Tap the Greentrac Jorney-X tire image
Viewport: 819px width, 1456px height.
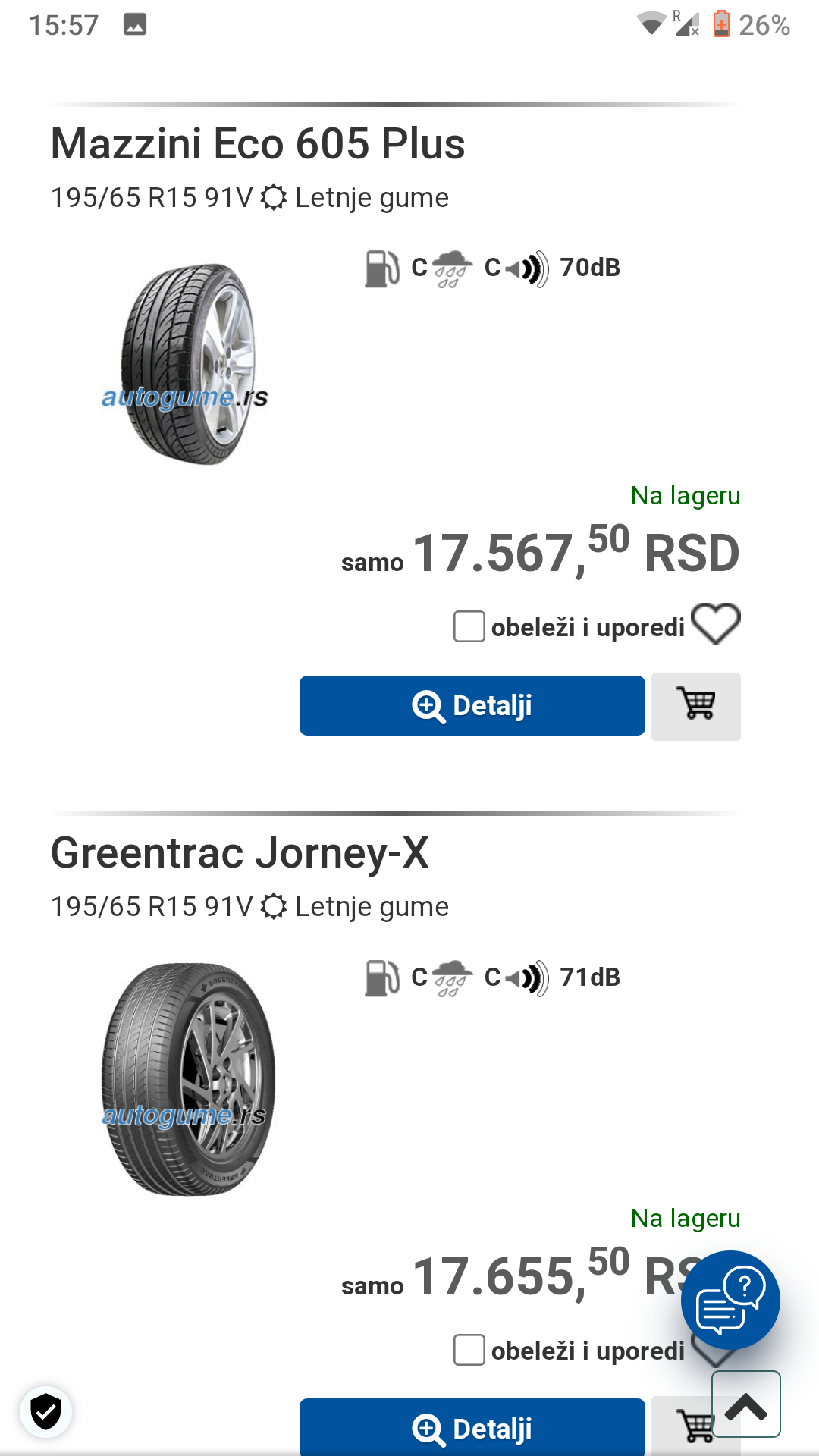pyautogui.click(x=187, y=1080)
